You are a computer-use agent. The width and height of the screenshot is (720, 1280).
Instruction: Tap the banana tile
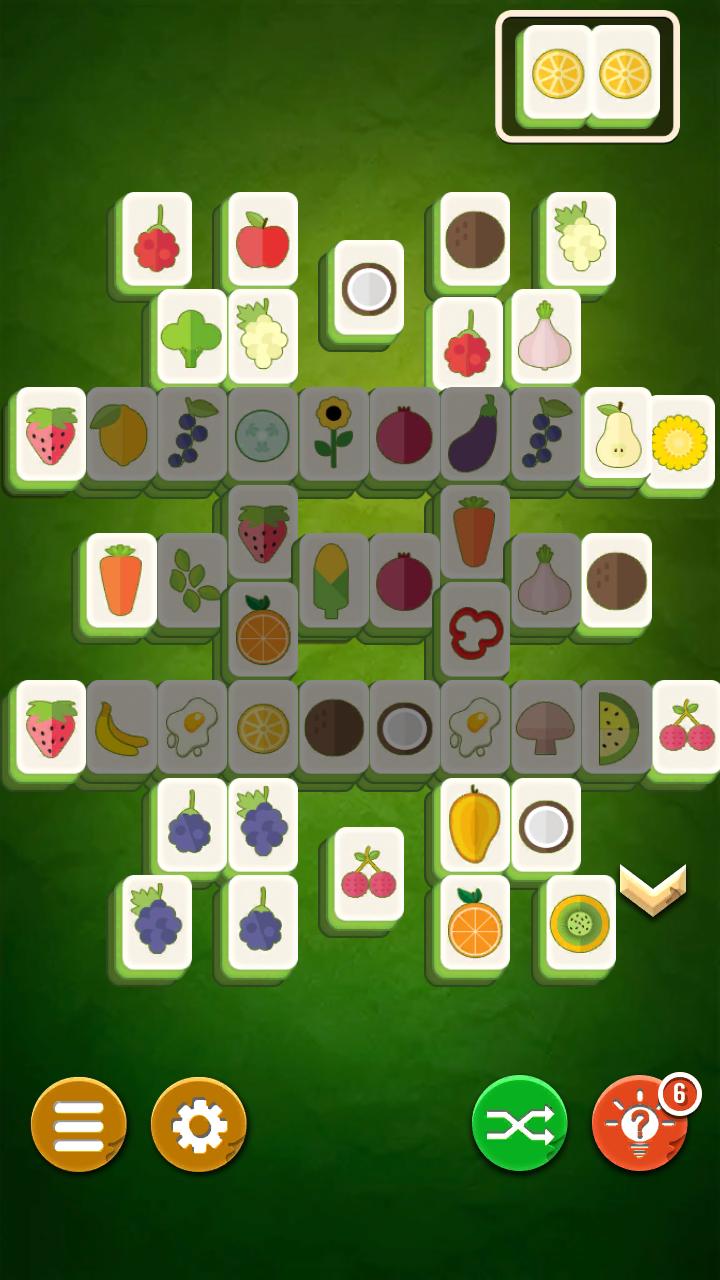[121, 728]
